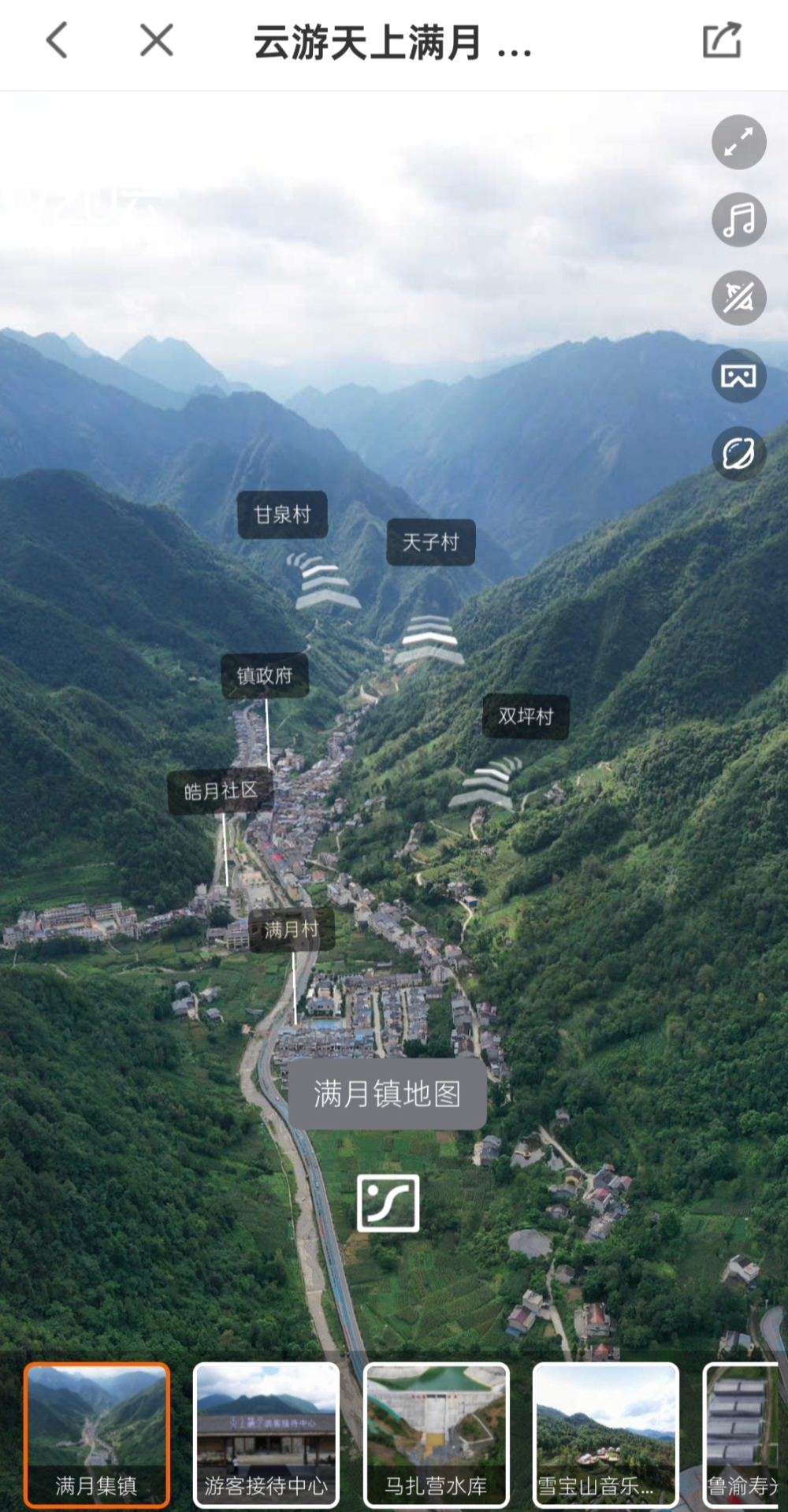
Task: Open the 镇政府 marker
Action: point(264,675)
